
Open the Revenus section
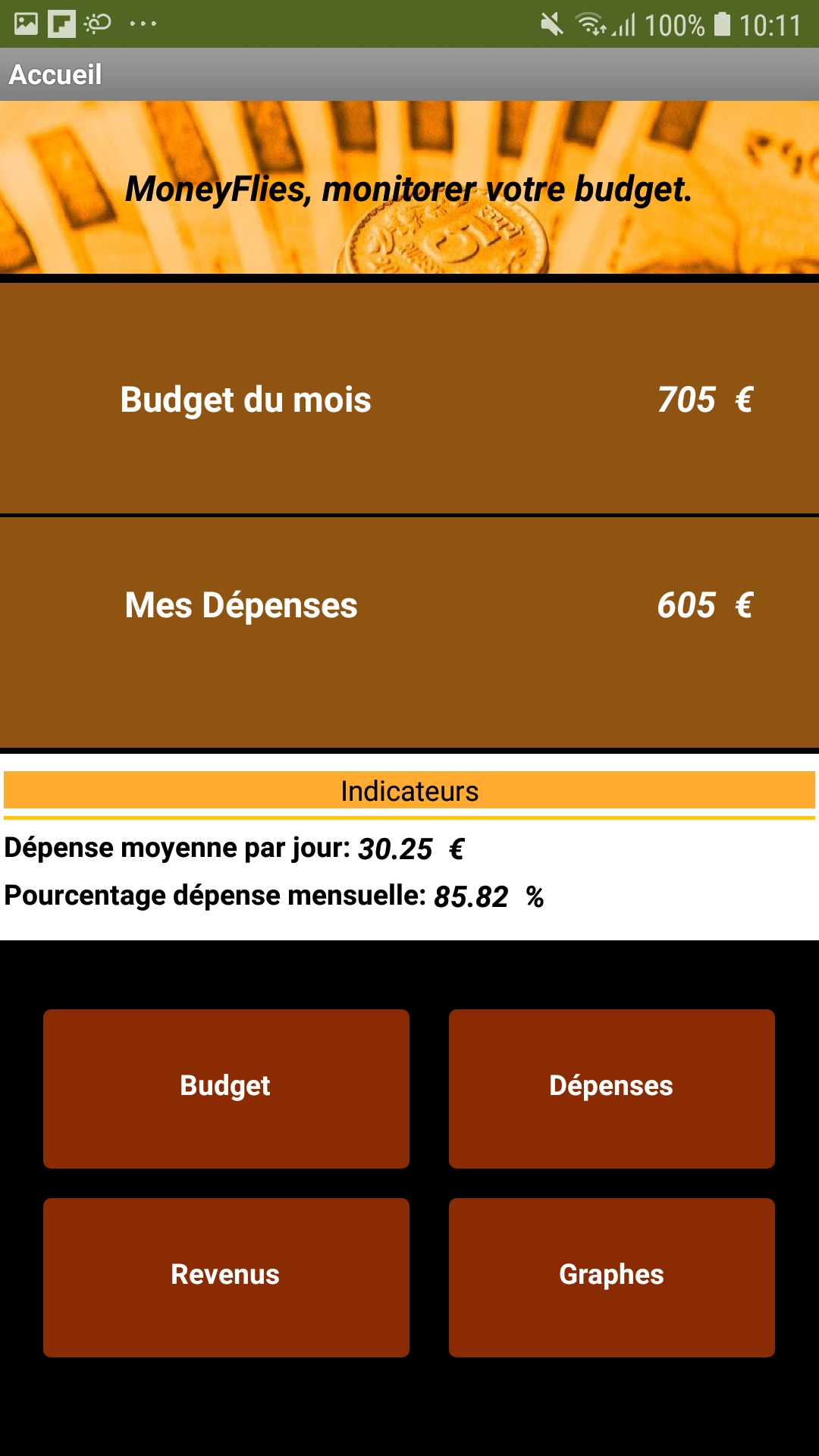click(x=226, y=1278)
